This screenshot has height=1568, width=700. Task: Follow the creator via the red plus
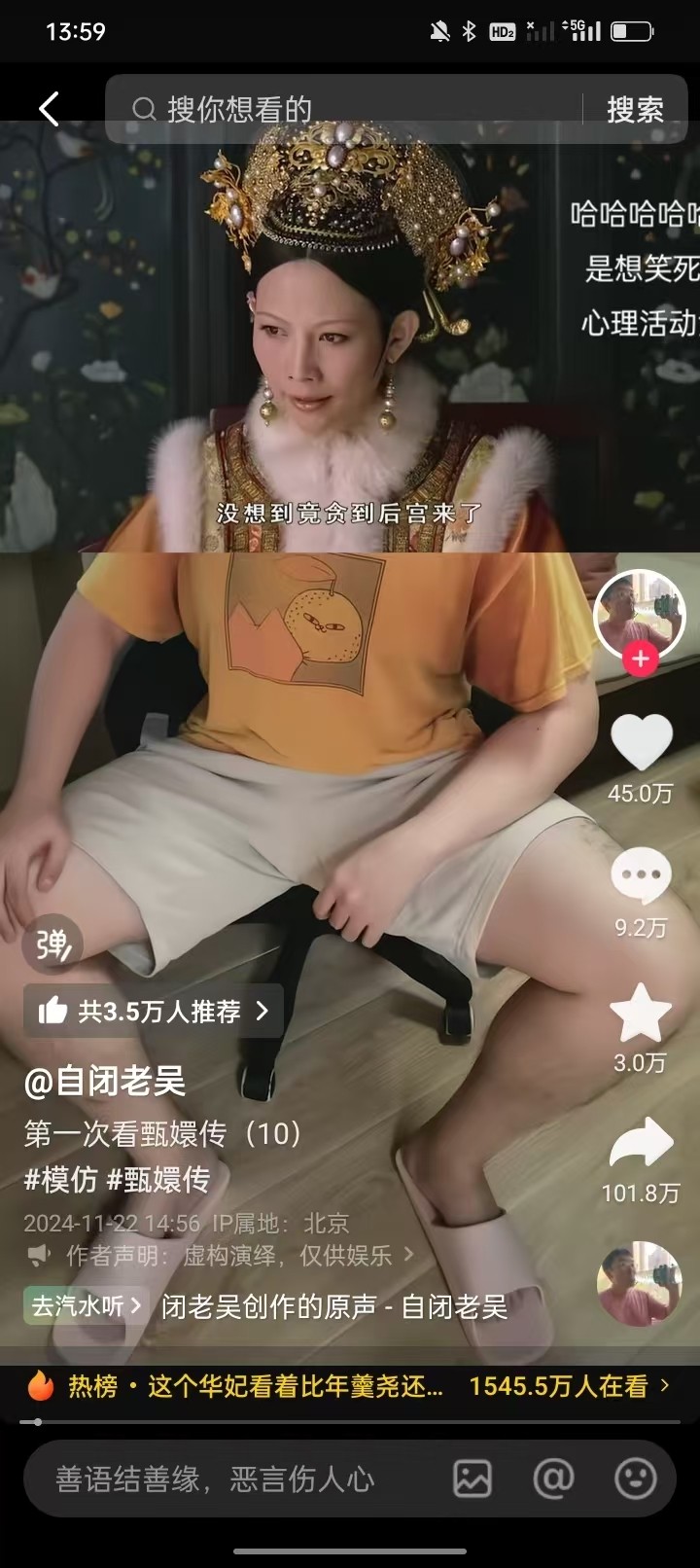(x=640, y=659)
